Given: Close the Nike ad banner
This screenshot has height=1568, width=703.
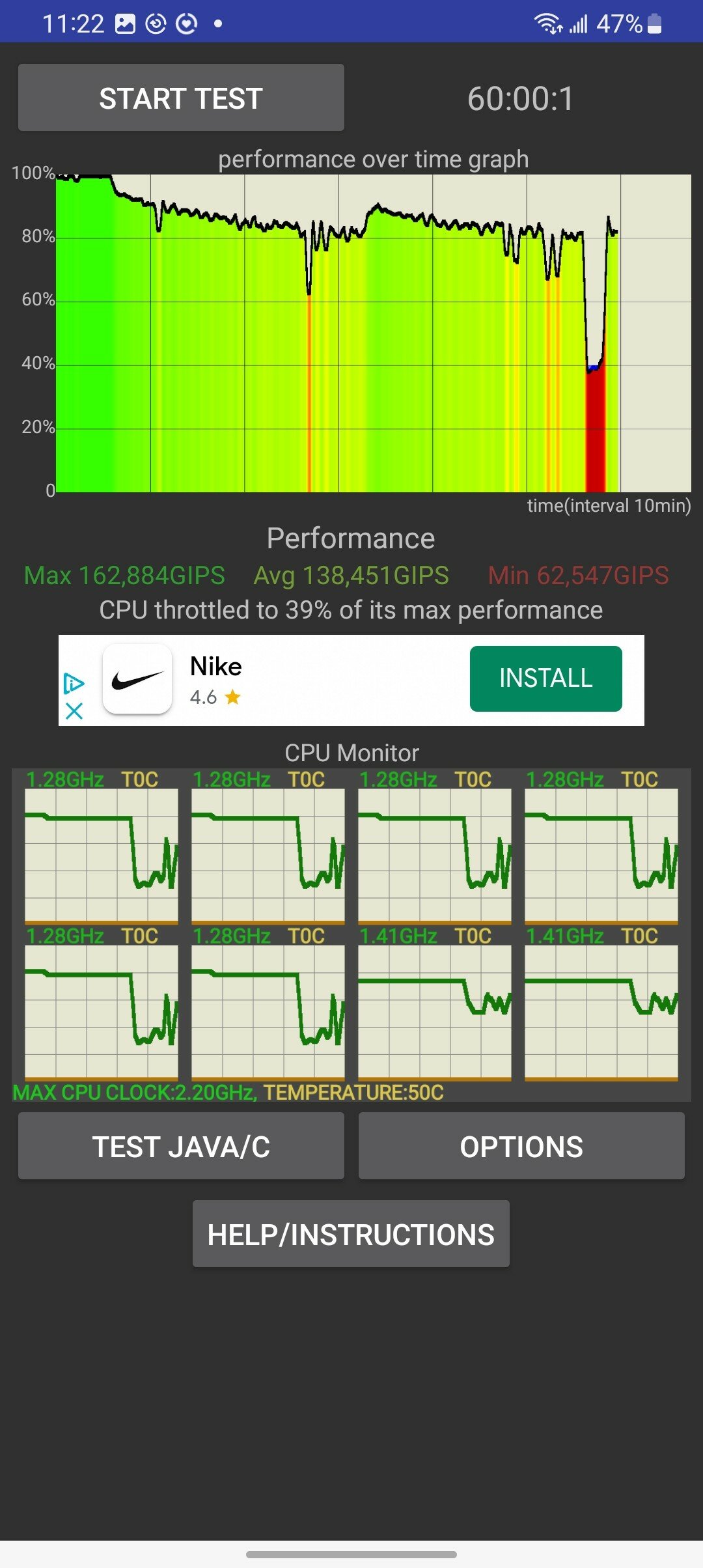Looking at the screenshot, I should coord(74,710).
